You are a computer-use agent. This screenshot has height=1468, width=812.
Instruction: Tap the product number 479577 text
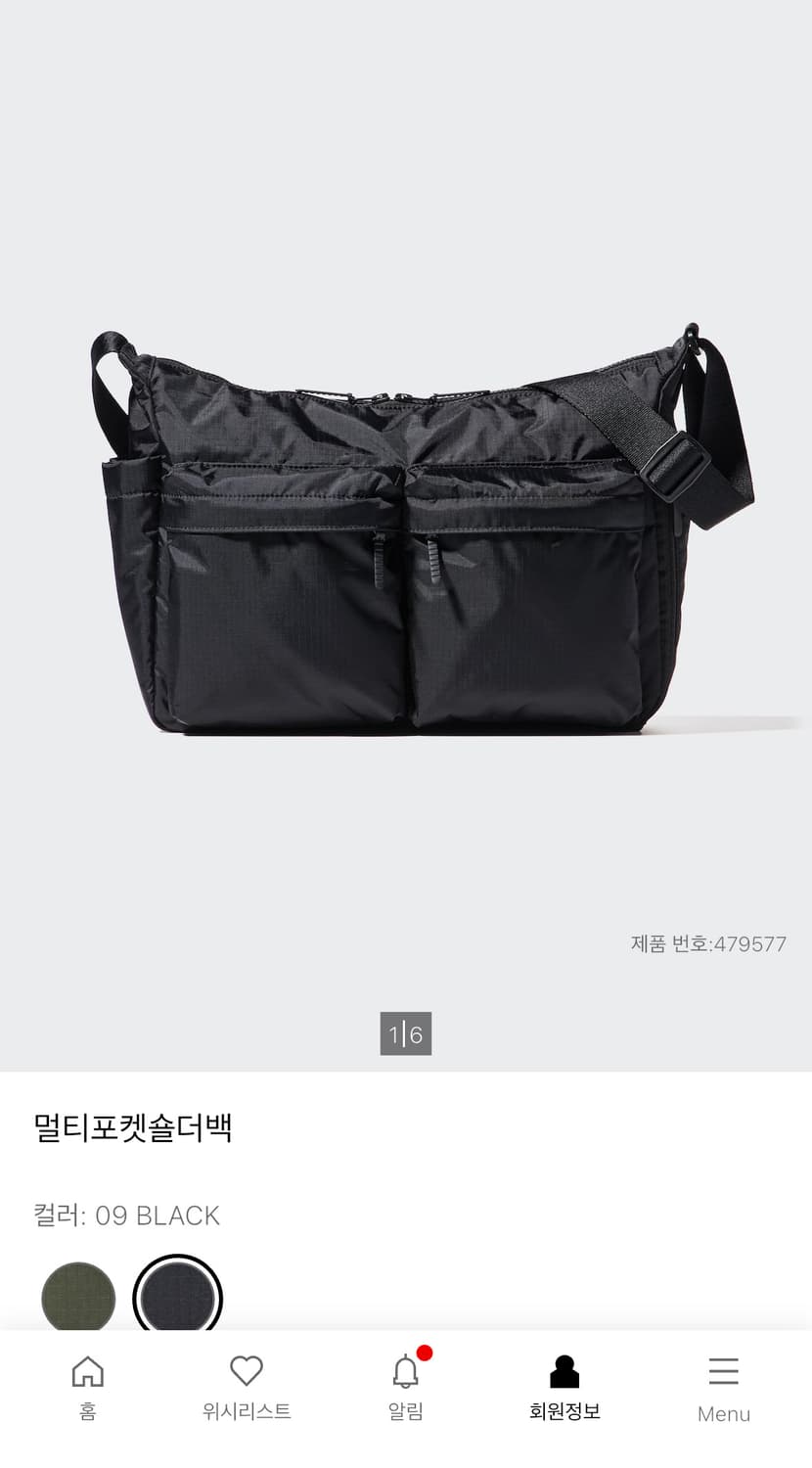tap(706, 945)
